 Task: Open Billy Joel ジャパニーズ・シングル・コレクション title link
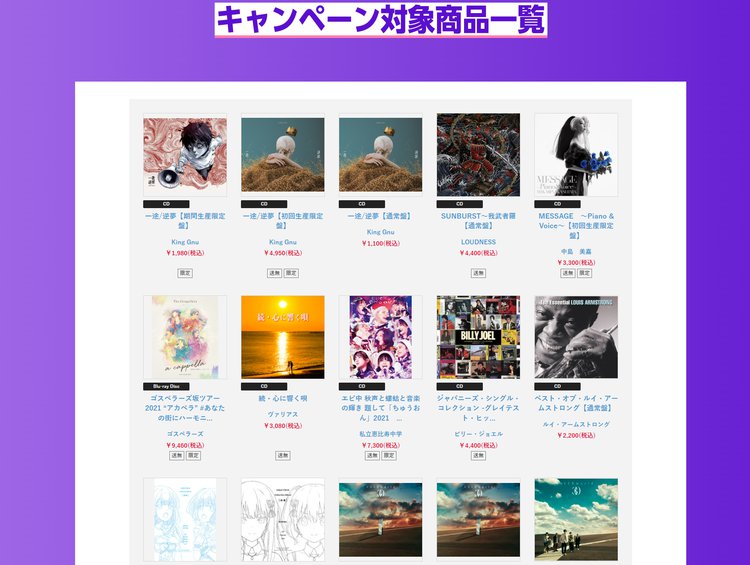478,408
